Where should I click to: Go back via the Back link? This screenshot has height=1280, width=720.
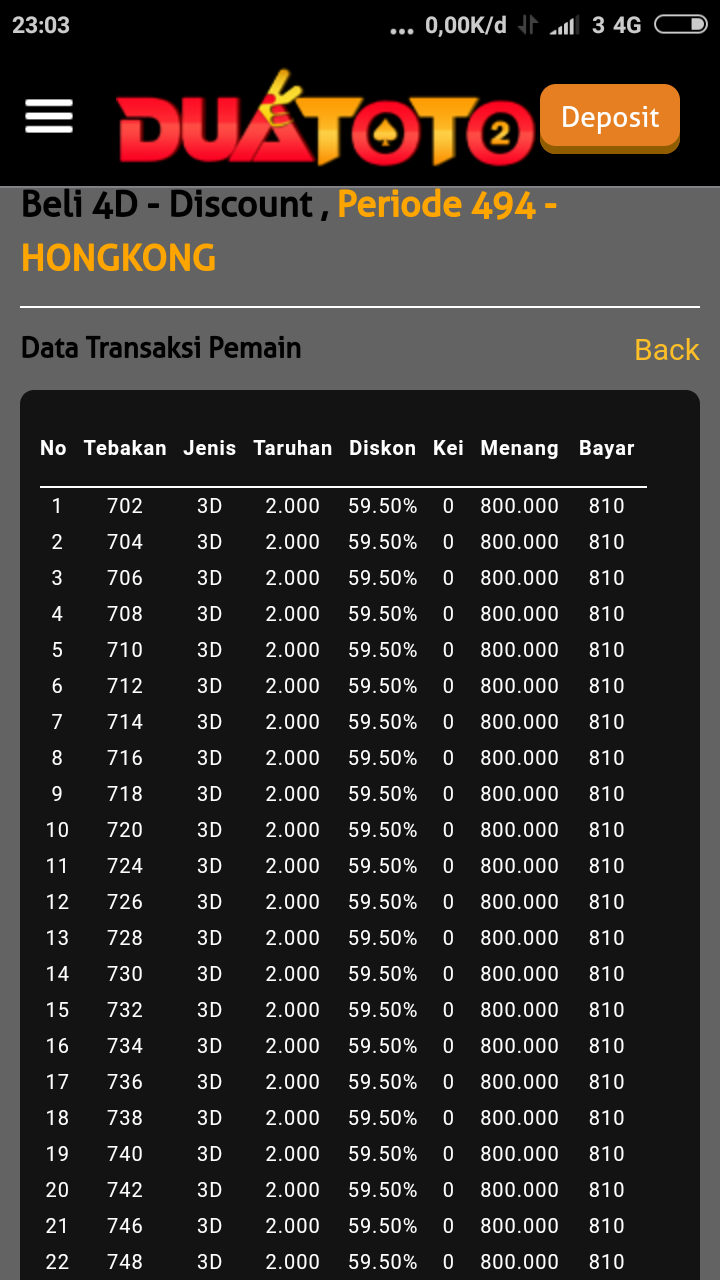(x=666, y=350)
